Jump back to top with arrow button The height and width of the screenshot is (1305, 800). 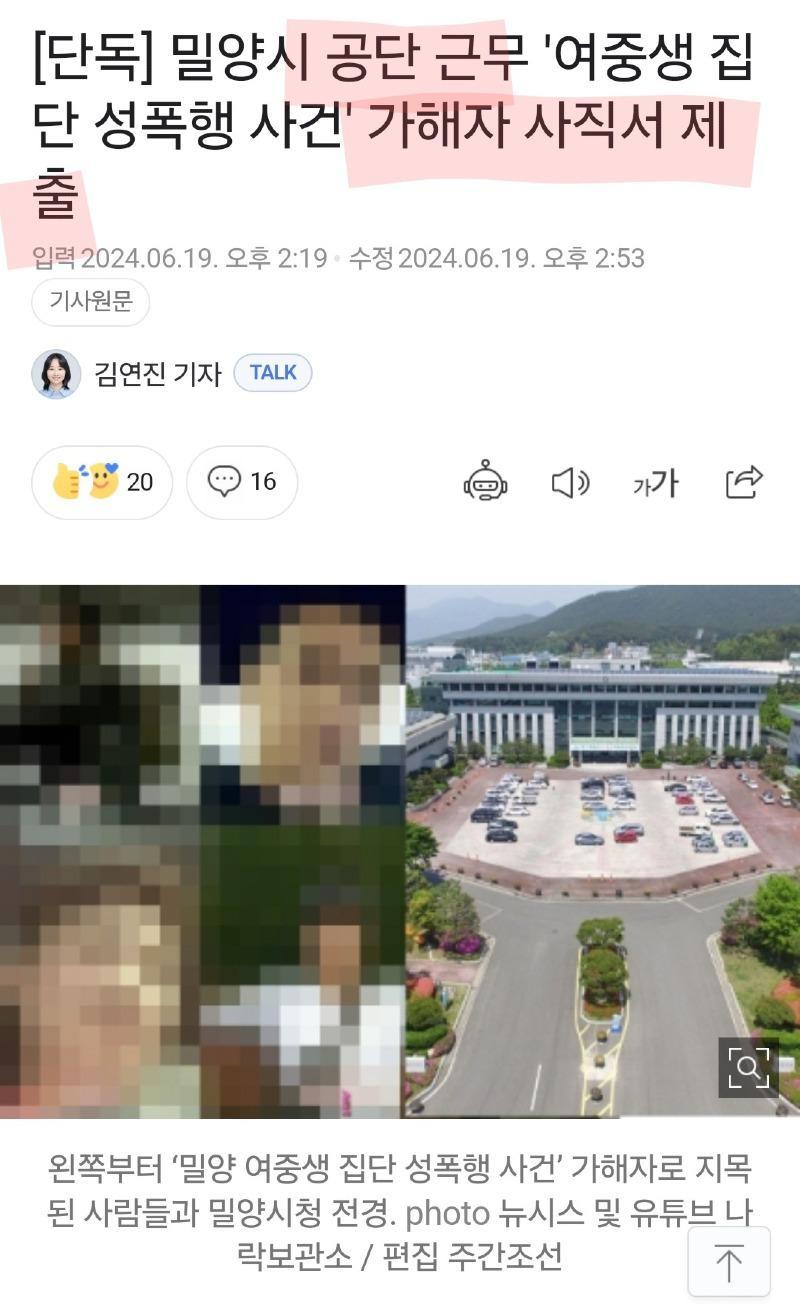[x=729, y=1261]
